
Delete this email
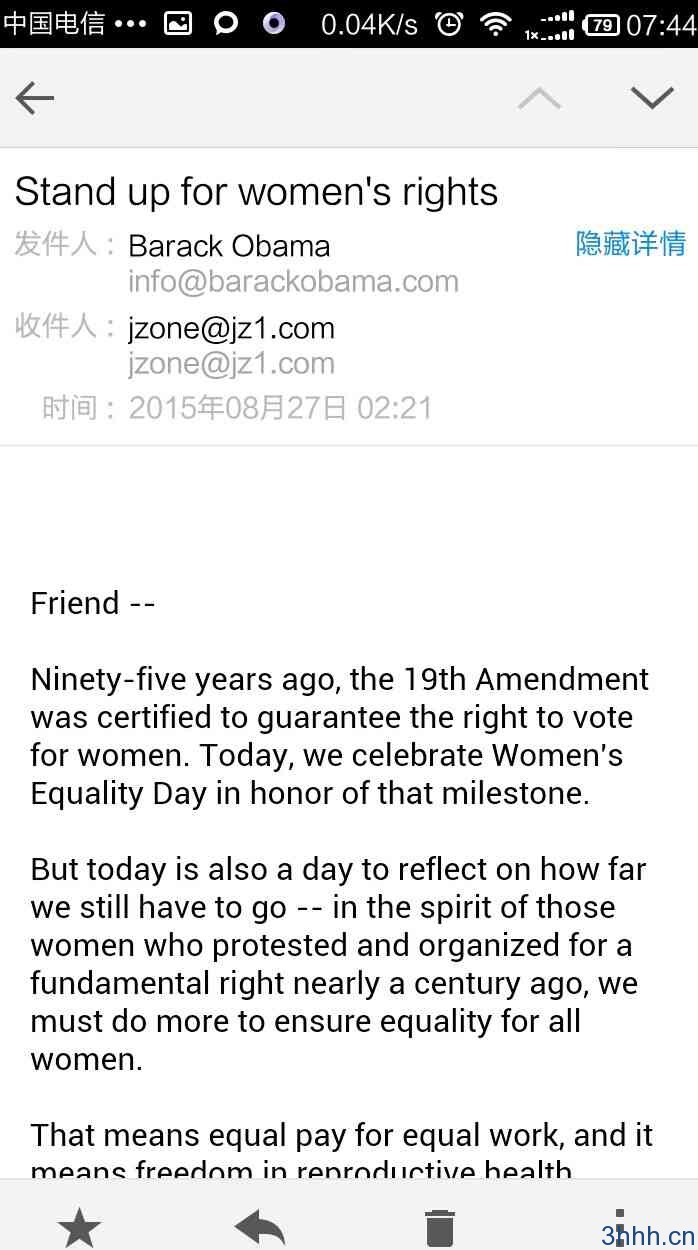439,1226
